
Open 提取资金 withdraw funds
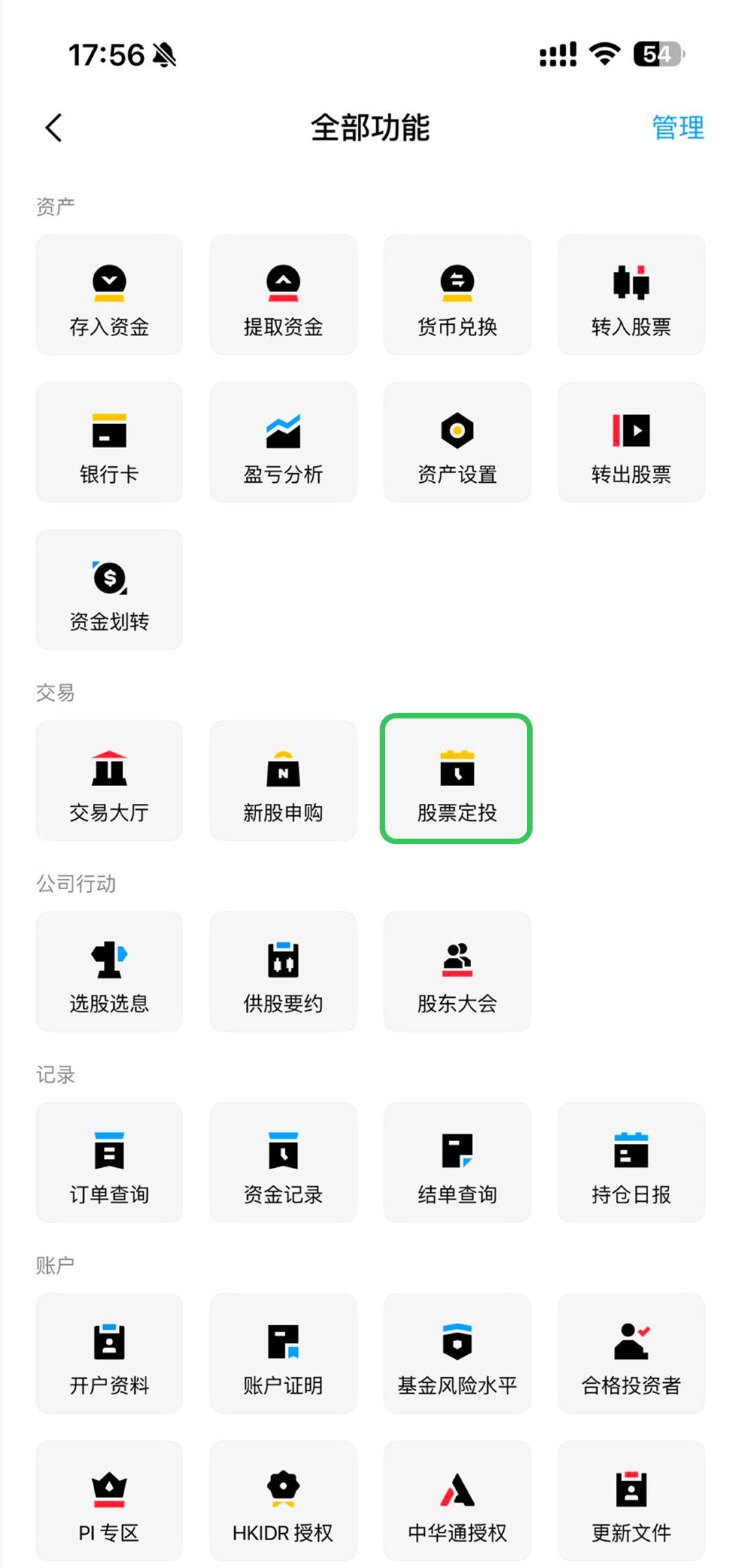[x=283, y=295]
